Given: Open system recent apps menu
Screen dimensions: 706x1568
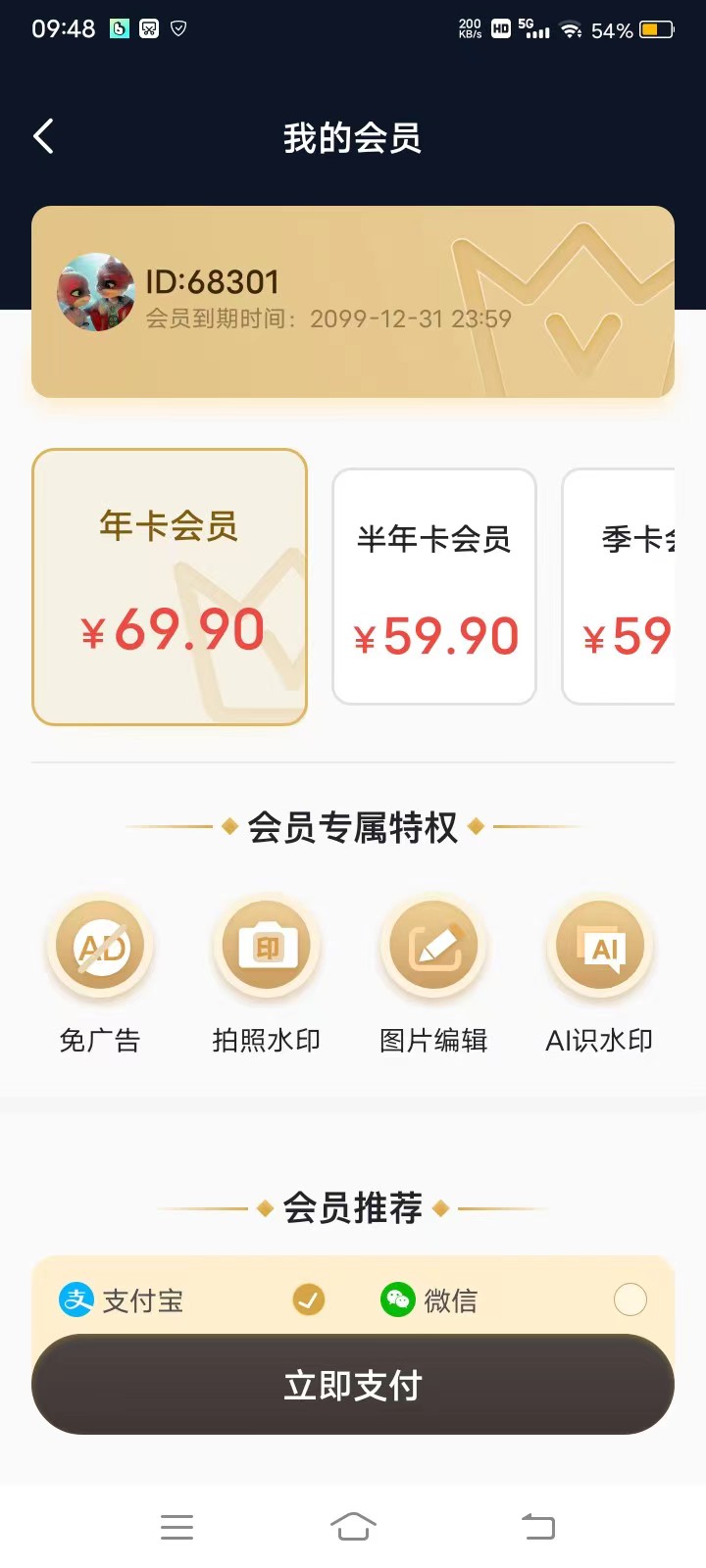Looking at the screenshot, I should tap(176, 1526).
